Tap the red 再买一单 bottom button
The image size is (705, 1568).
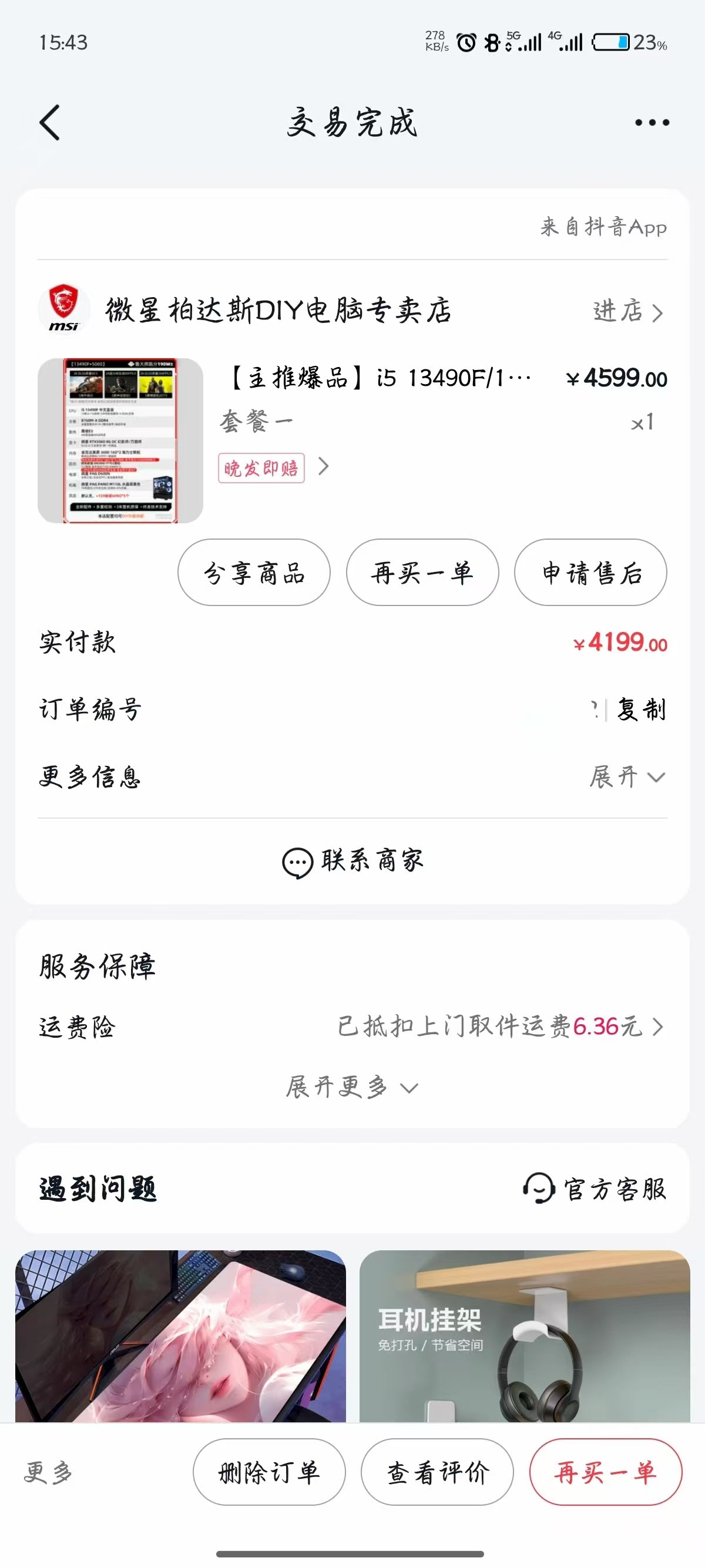point(606,1472)
